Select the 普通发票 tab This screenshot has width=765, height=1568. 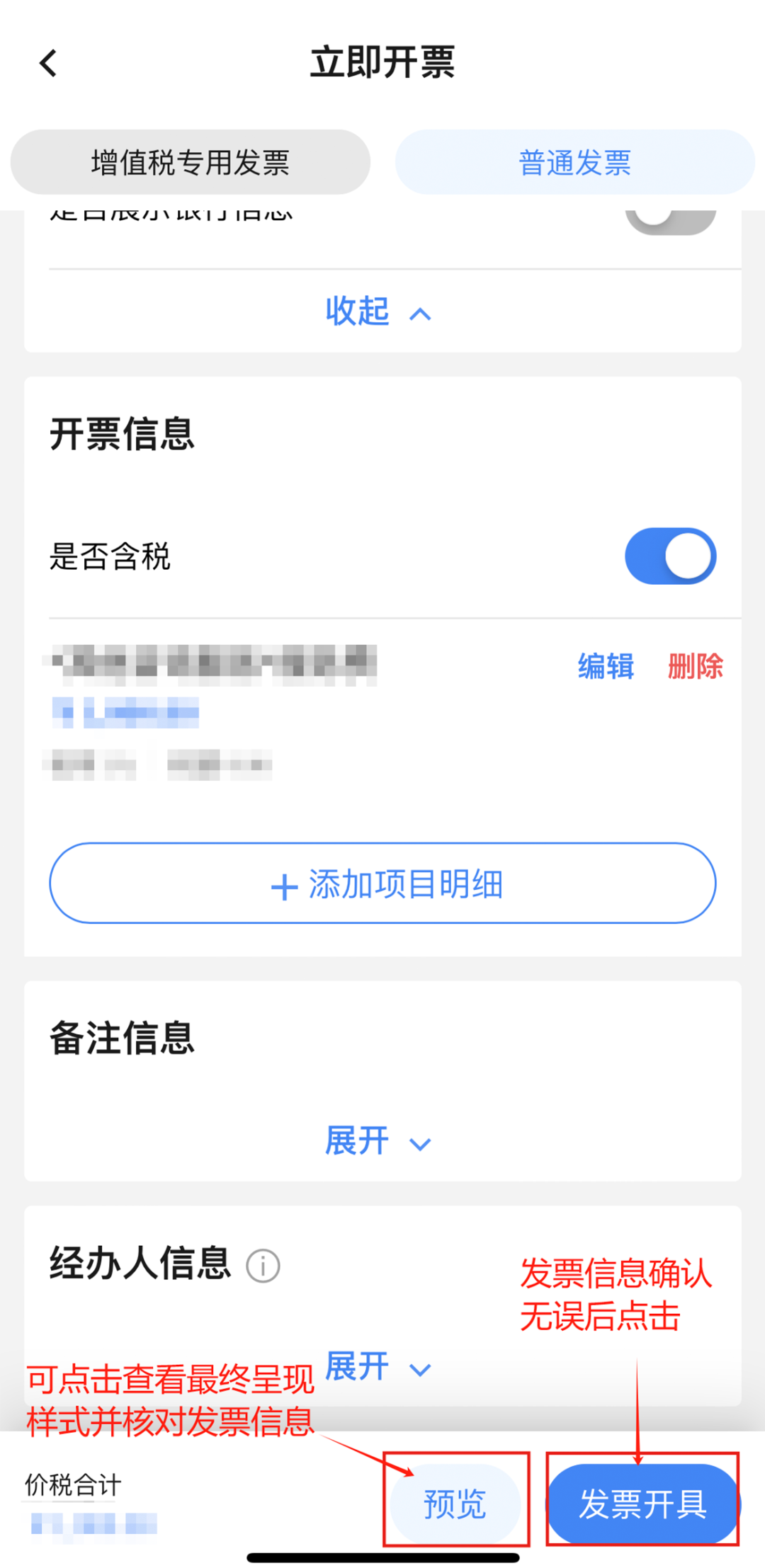coord(574,162)
